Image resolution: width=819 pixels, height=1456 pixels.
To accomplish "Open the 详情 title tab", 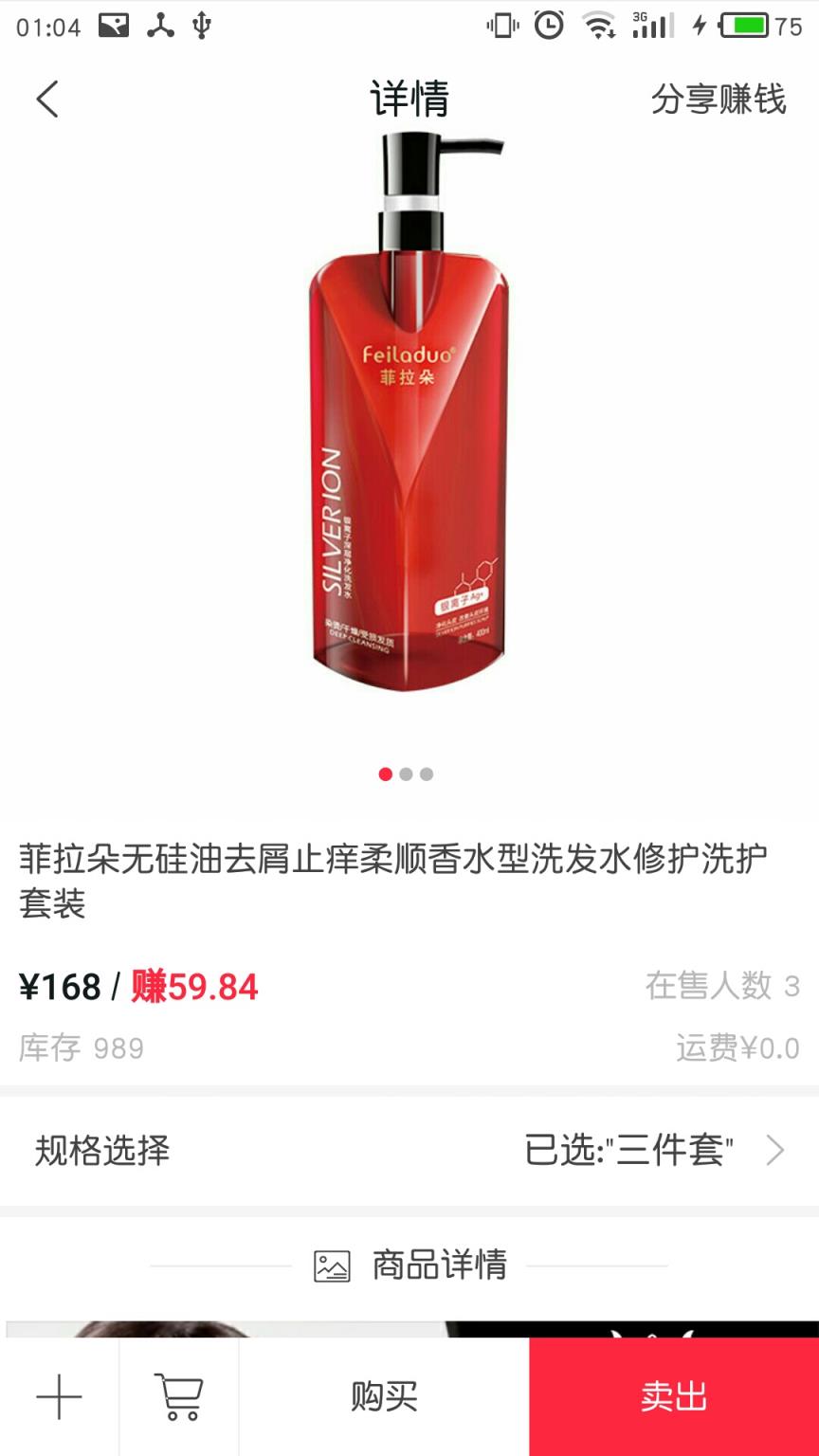I will coord(409,98).
